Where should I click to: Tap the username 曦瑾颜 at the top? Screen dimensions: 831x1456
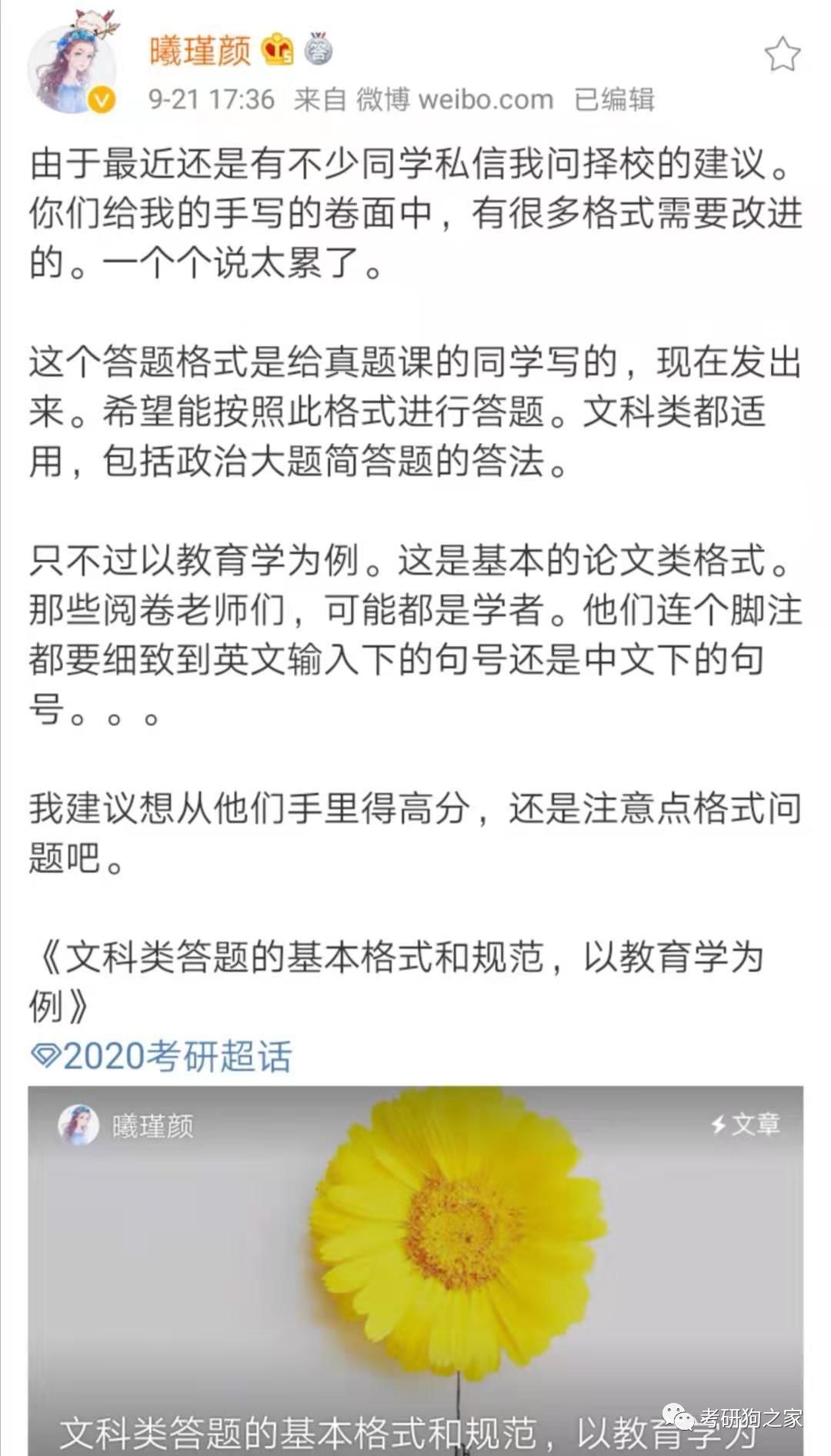pyautogui.click(x=200, y=52)
